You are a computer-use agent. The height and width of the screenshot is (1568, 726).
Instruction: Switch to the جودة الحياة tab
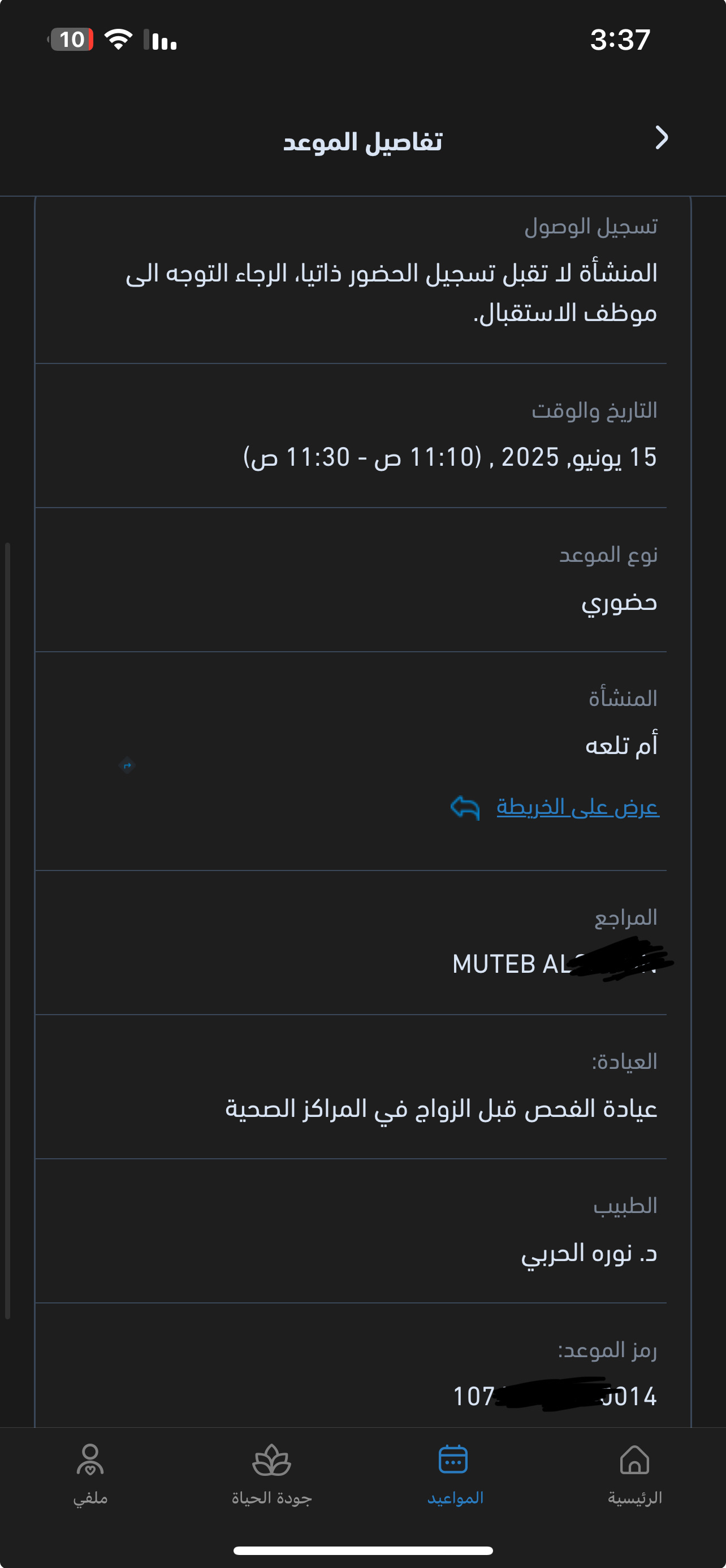click(271, 1474)
